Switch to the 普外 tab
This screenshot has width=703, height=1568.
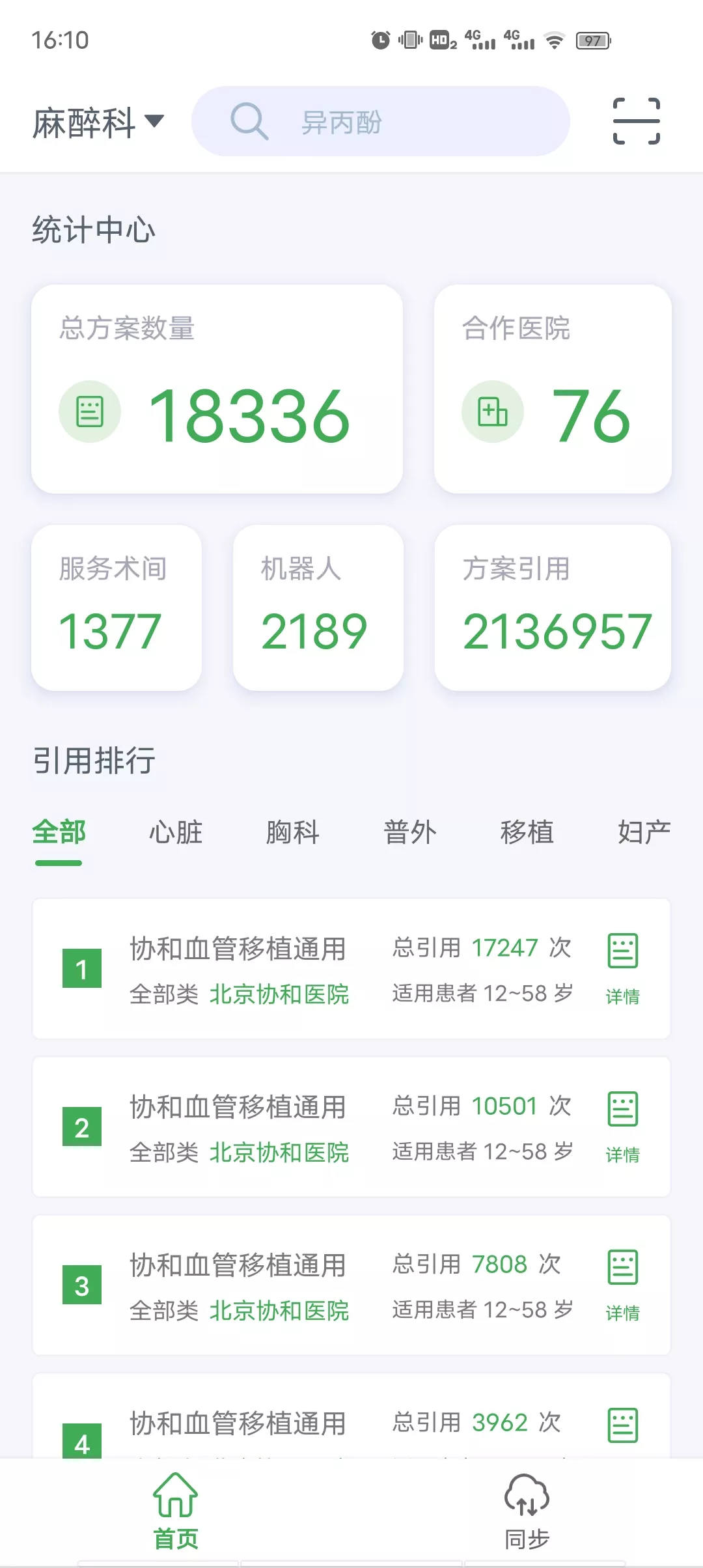pos(410,833)
